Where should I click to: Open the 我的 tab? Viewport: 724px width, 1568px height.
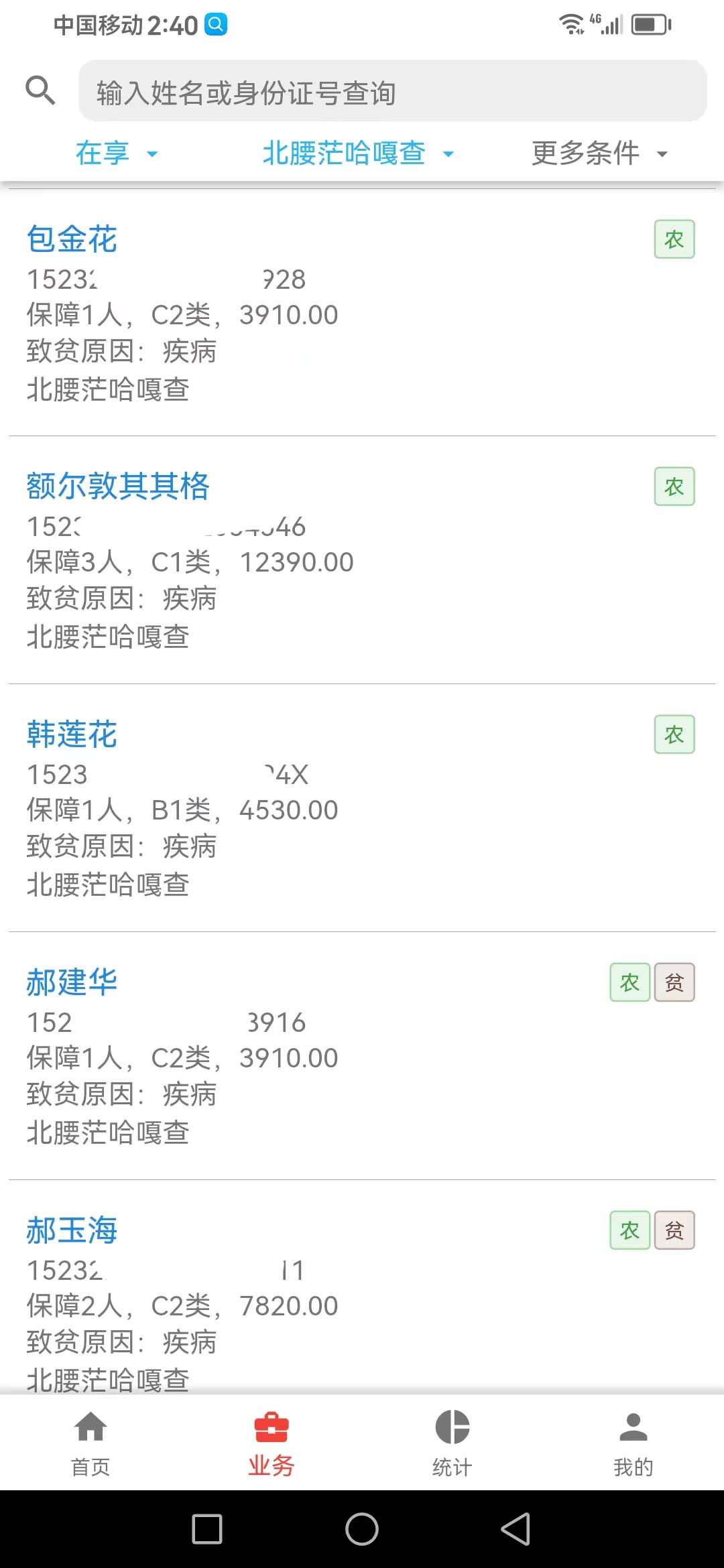(x=633, y=1443)
